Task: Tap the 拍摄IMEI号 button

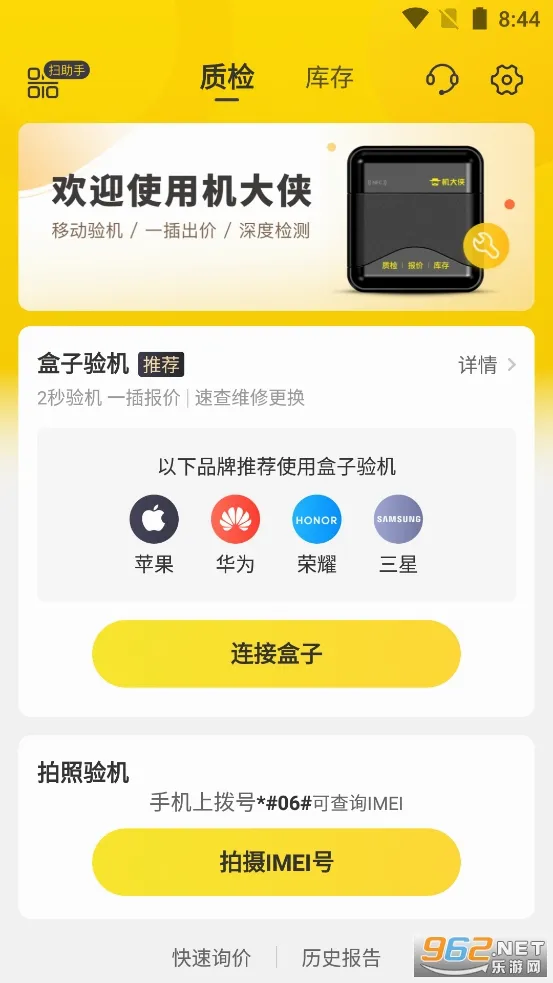Action: pos(276,862)
